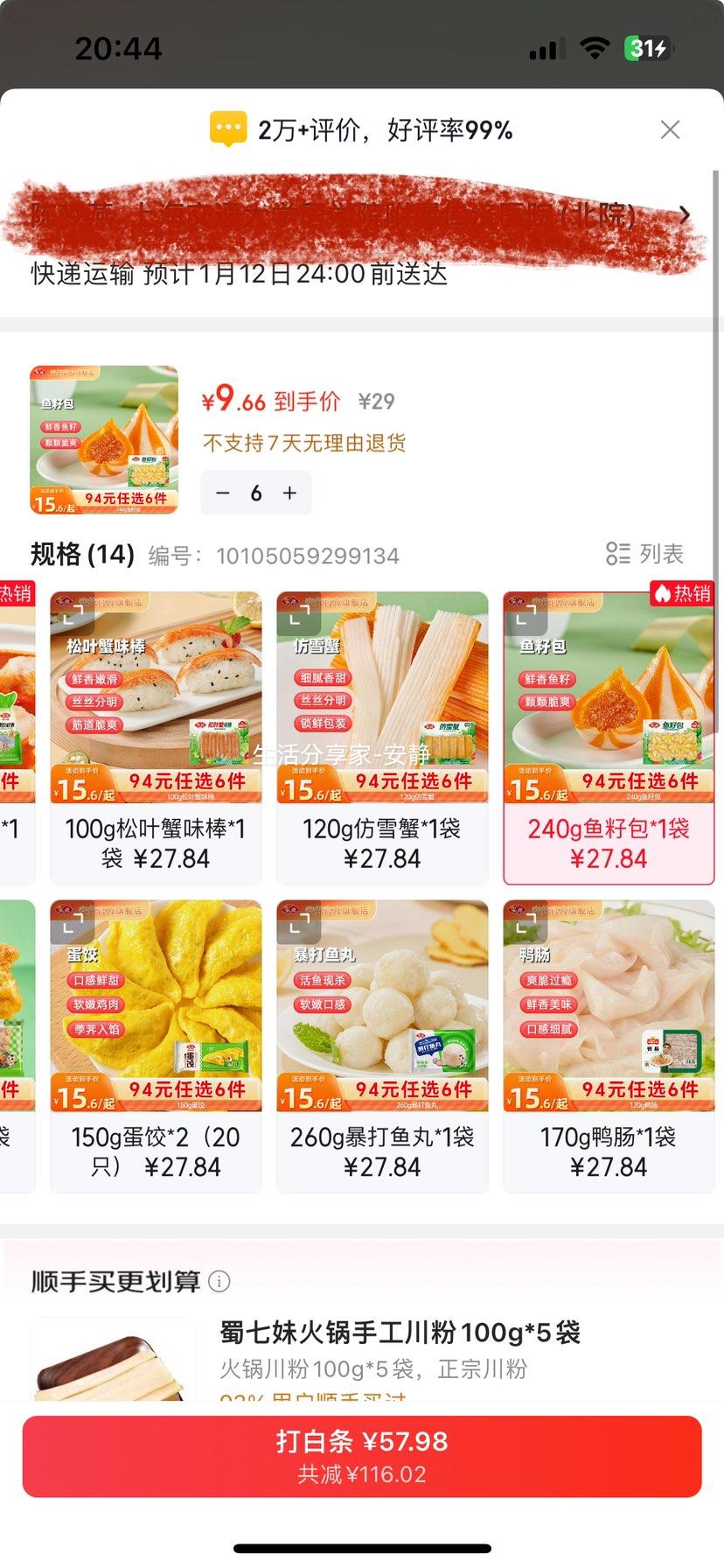The height and width of the screenshot is (1568, 724).
Task: Tap the Wi-Fi icon in the status bar
Action: click(595, 48)
